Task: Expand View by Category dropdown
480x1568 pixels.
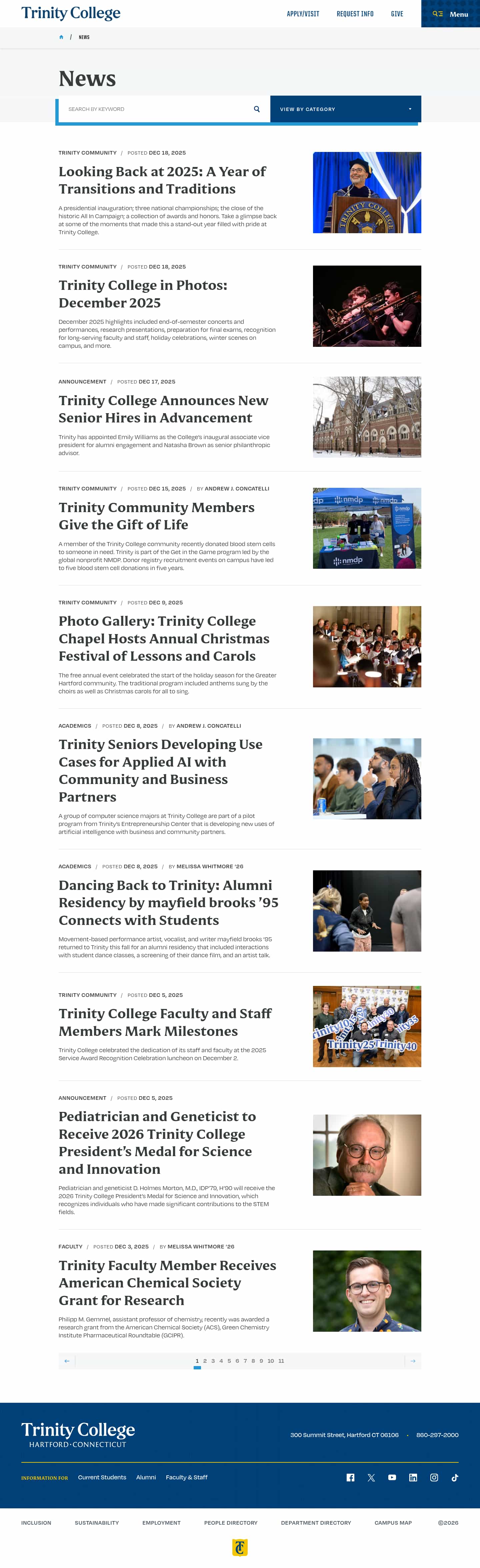Action: coord(345,110)
